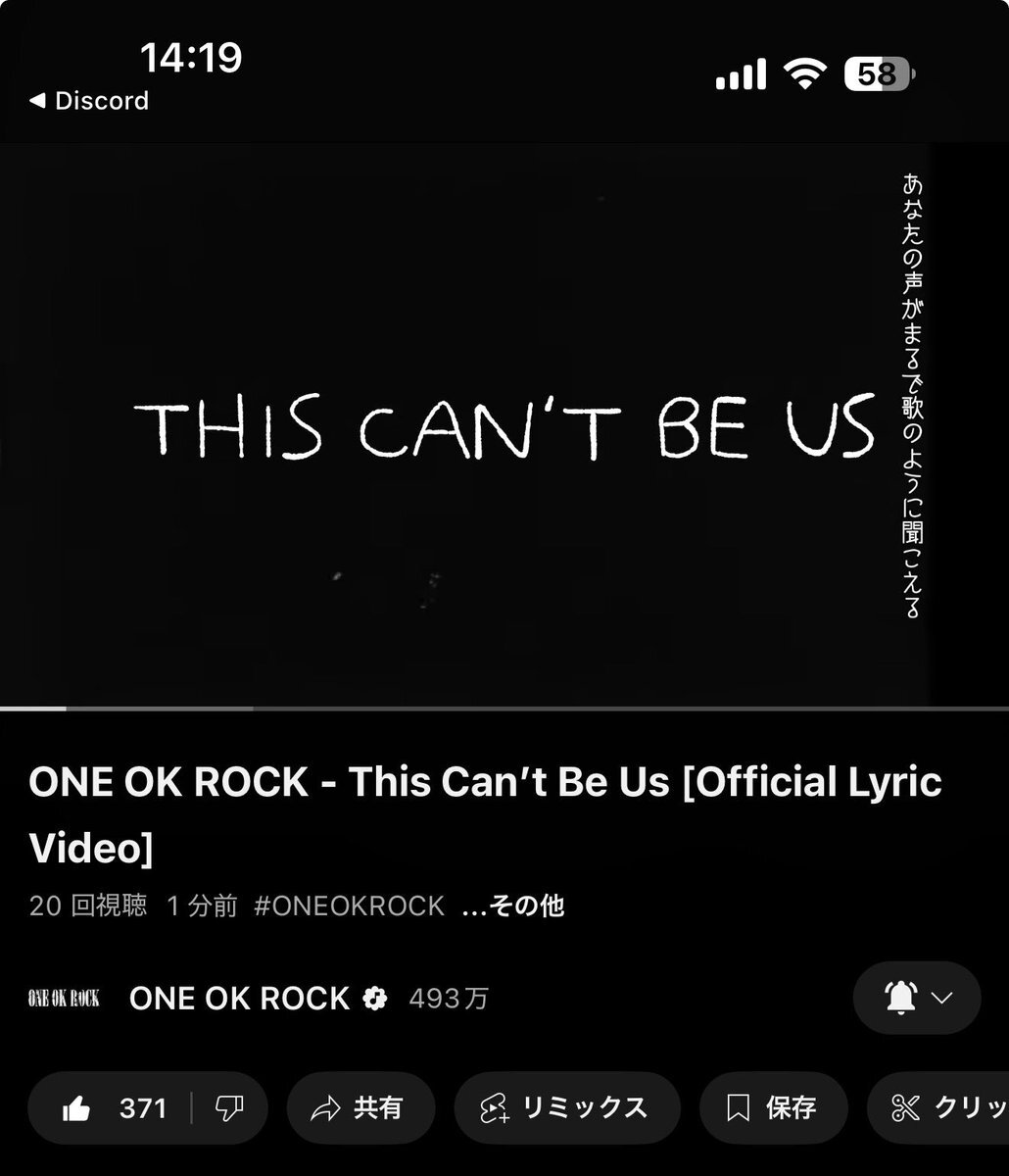
Task: Seek using the video progress bar
Action: point(504,708)
